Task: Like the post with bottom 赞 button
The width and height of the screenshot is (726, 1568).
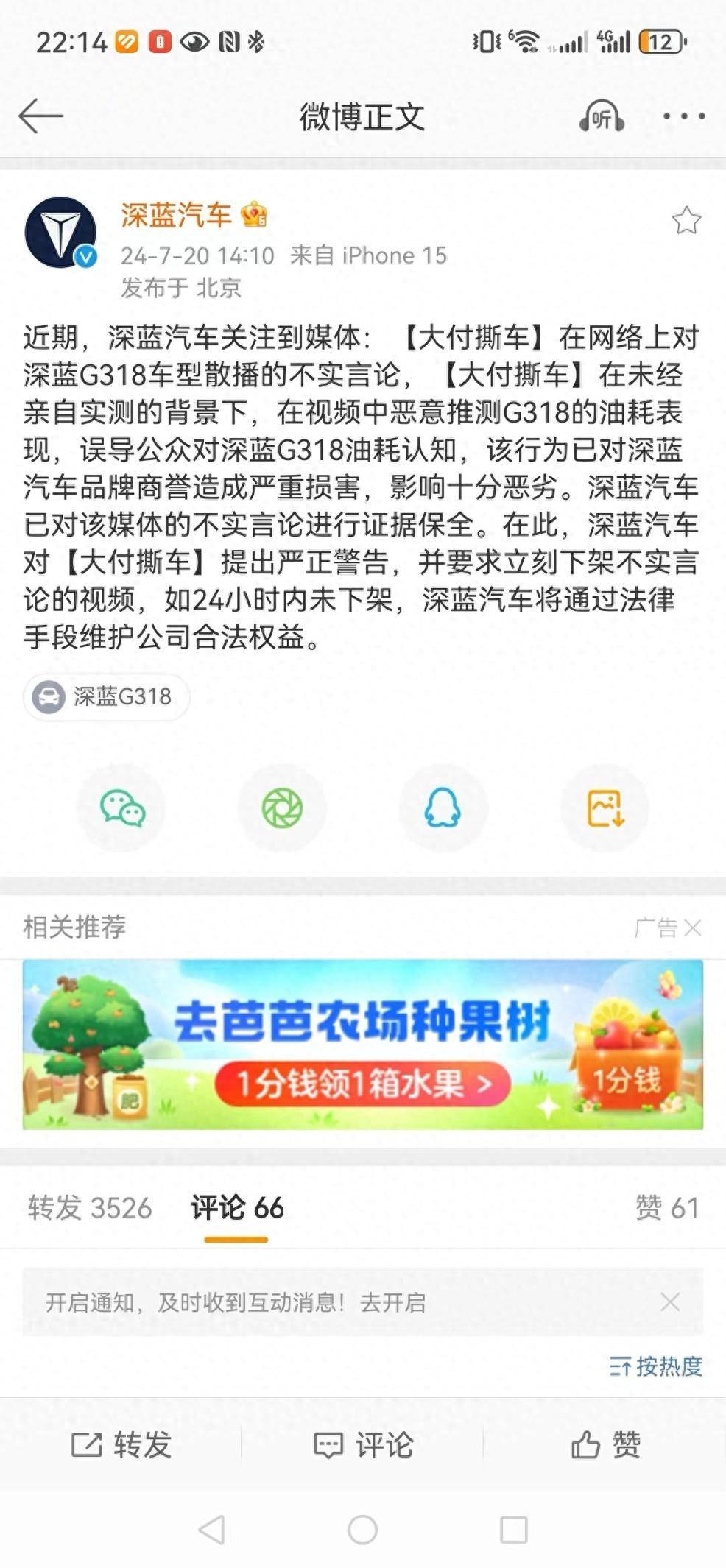Action: (x=605, y=1444)
